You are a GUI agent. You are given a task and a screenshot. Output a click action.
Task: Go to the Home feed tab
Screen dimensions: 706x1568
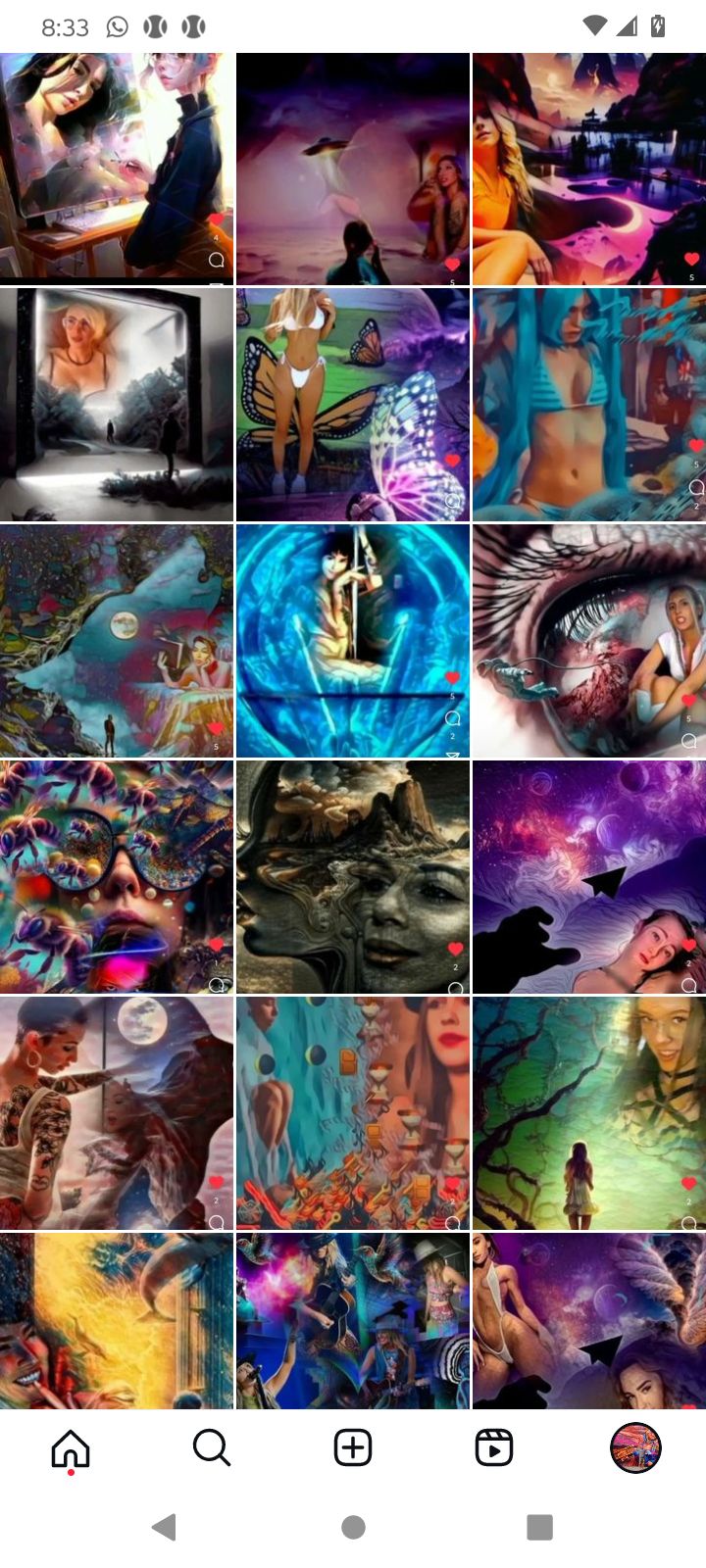pyautogui.click(x=71, y=1447)
